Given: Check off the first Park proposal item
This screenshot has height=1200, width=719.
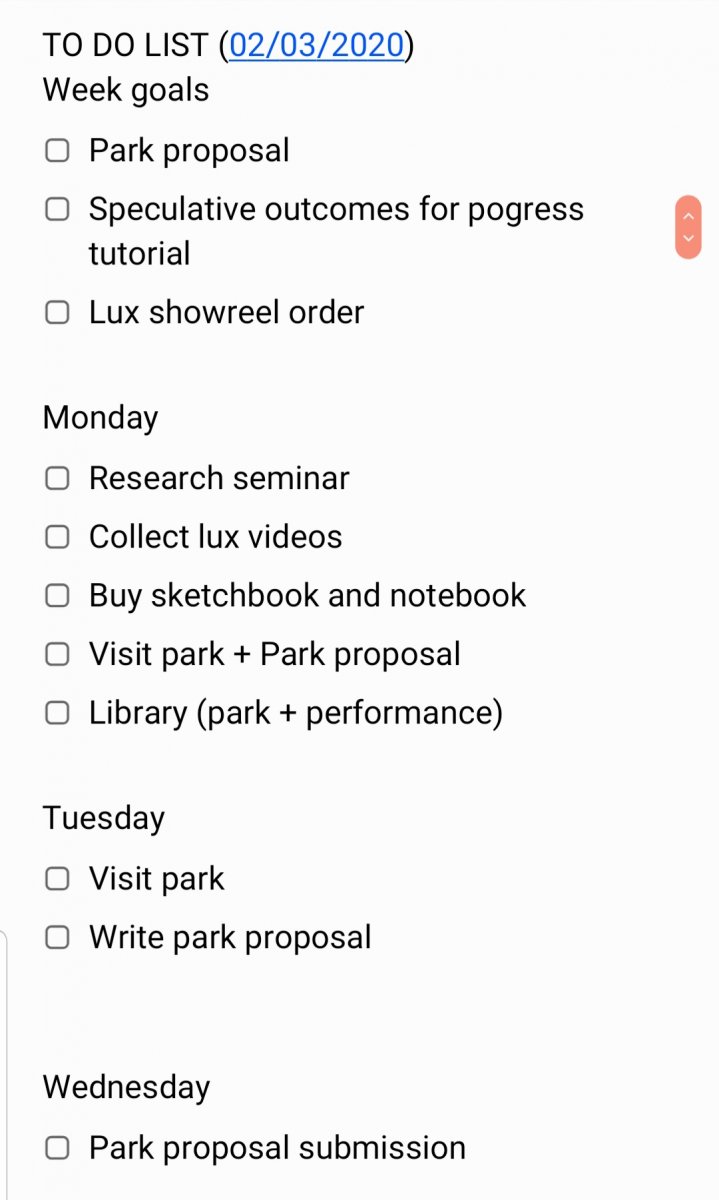Looking at the screenshot, I should point(58,151).
